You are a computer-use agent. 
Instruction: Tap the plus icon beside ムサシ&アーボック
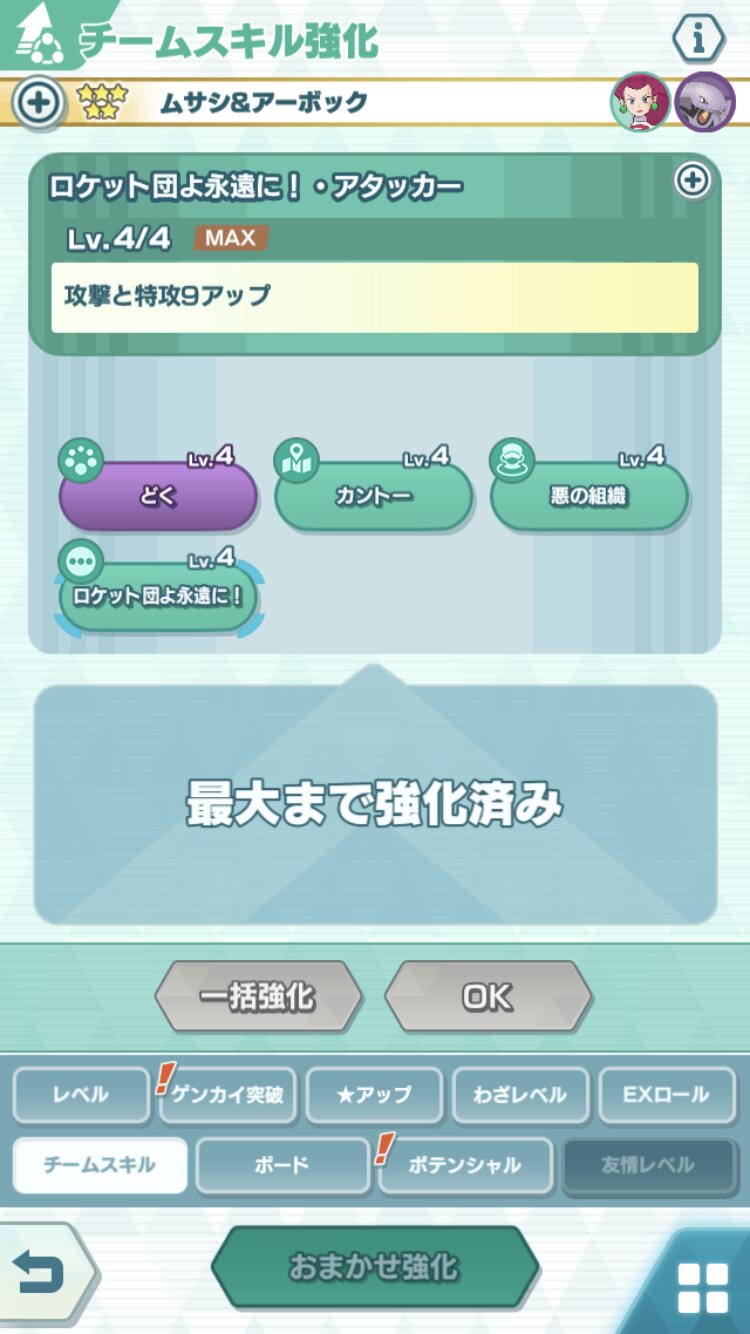point(37,102)
